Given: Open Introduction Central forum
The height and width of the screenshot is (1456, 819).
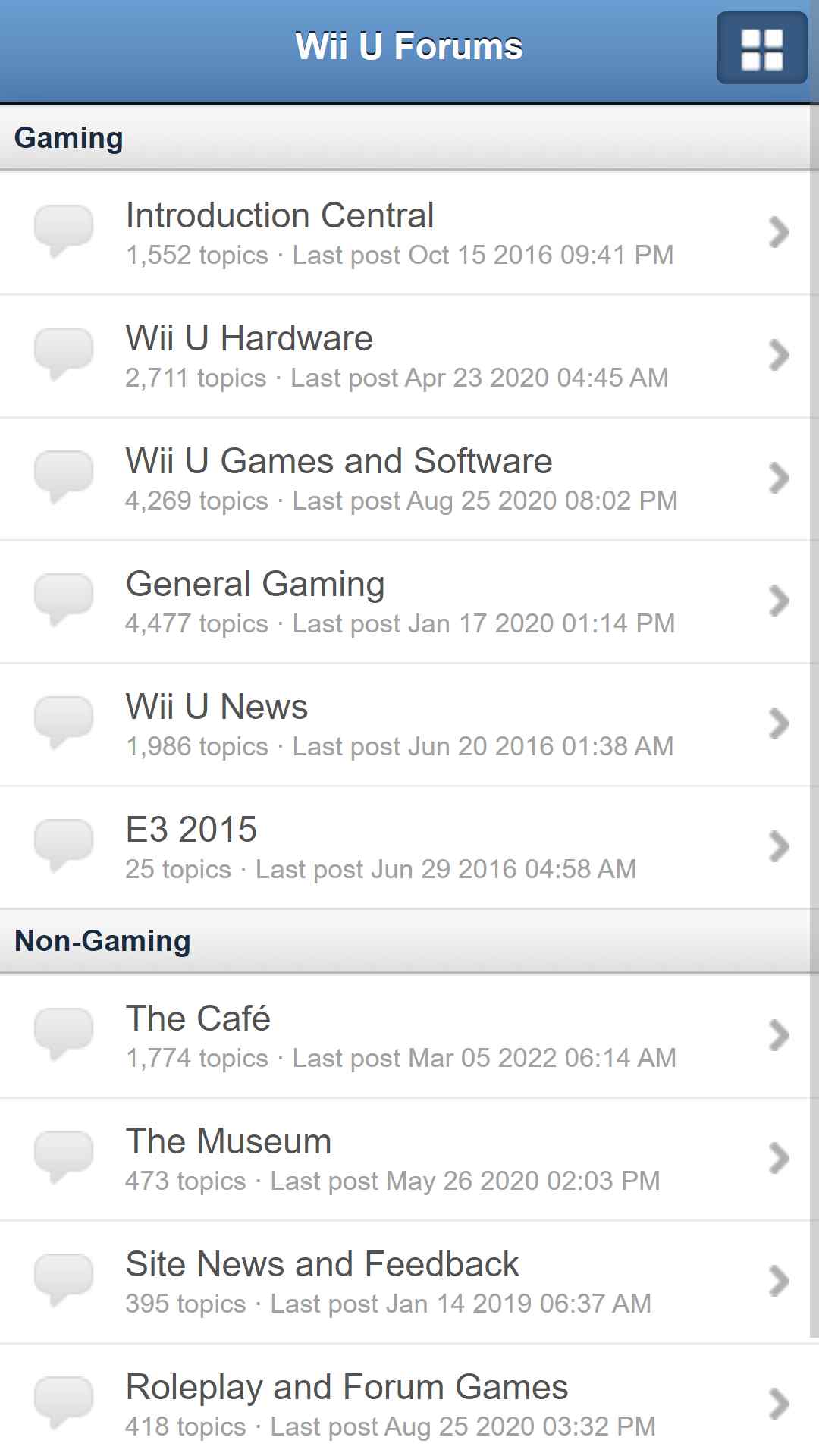Looking at the screenshot, I should click(405, 233).
